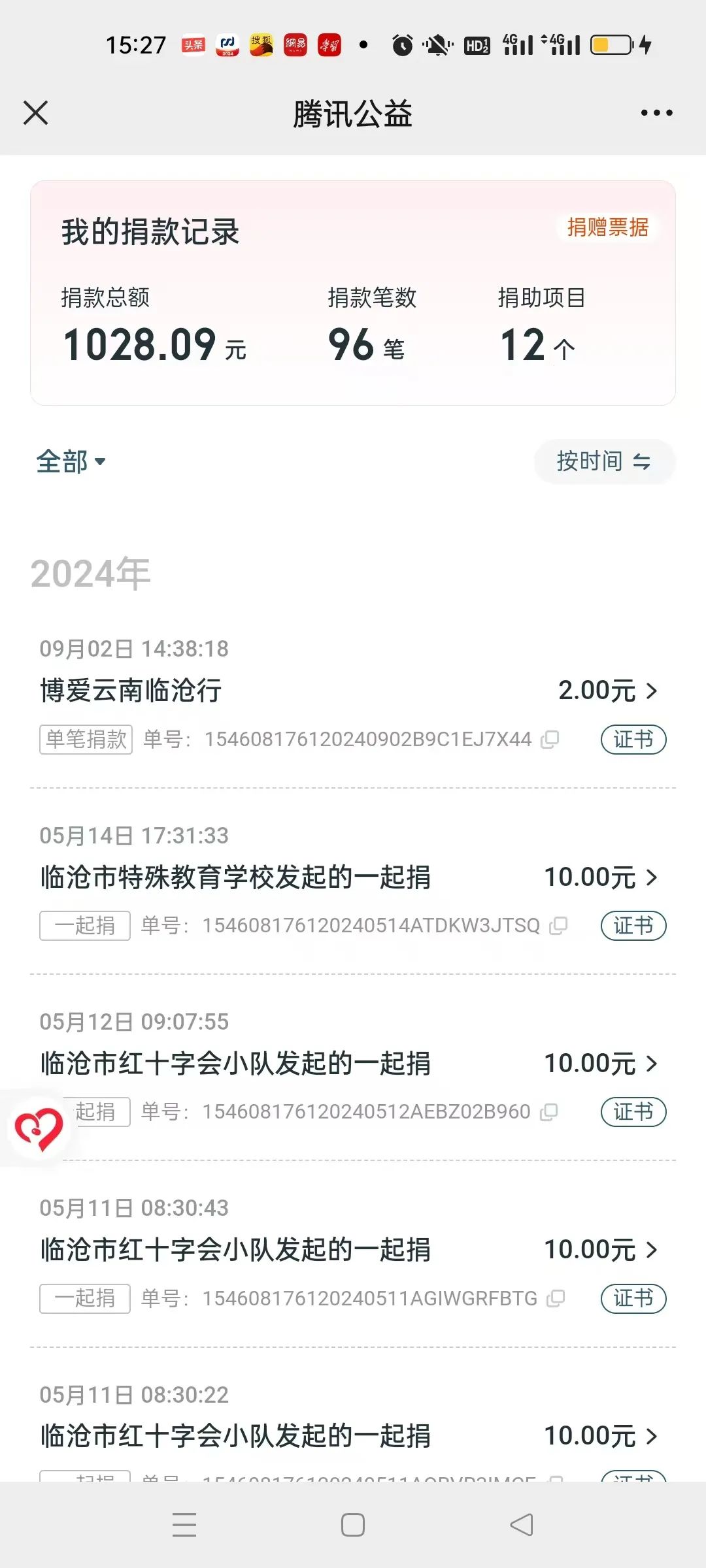The height and width of the screenshot is (1568, 706).
Task: View 证书 for the 05月11日 08:30:43 donation
Action: tap(633, 1298)
